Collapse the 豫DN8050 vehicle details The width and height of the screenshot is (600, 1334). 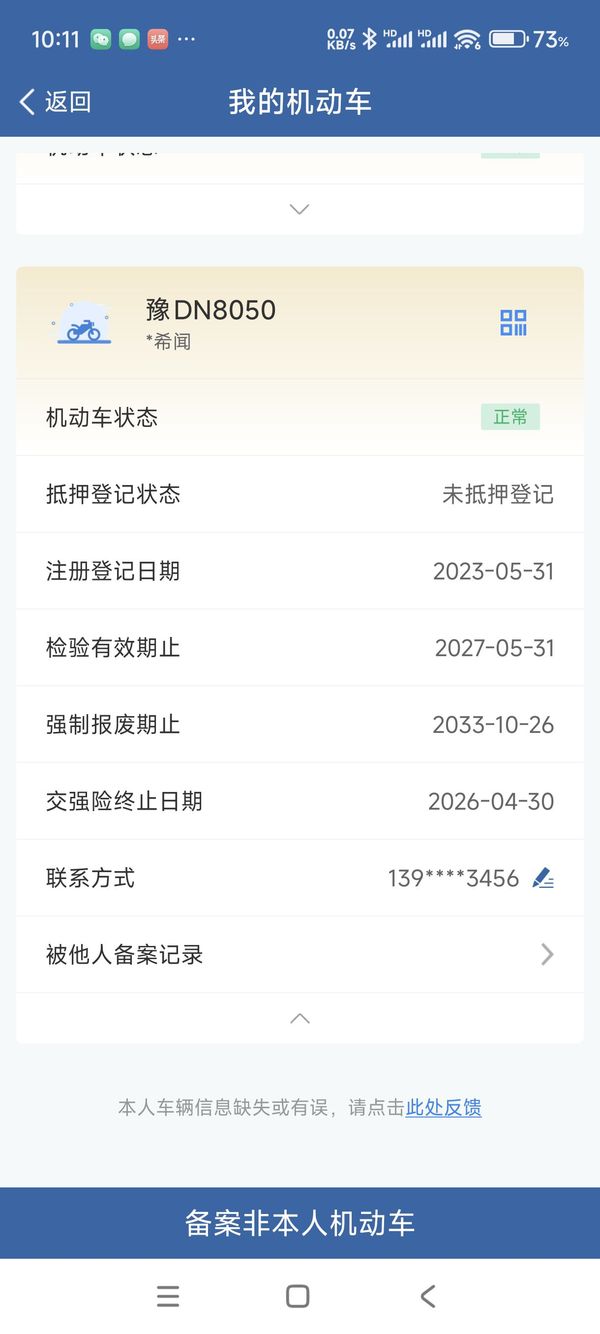pos(299,1018)
